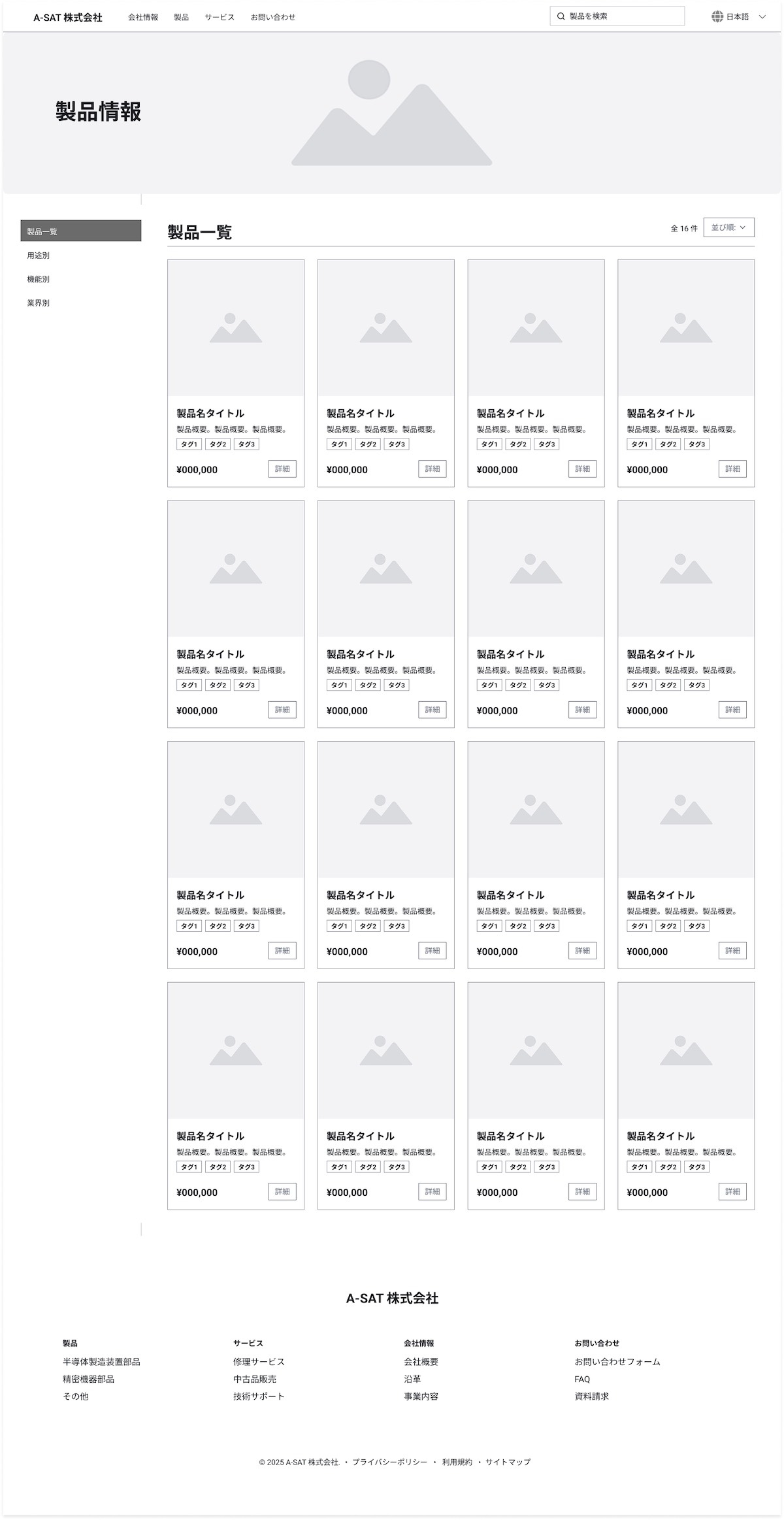
Task: Open the 製品を検索 search field
Action: [617, 16]
